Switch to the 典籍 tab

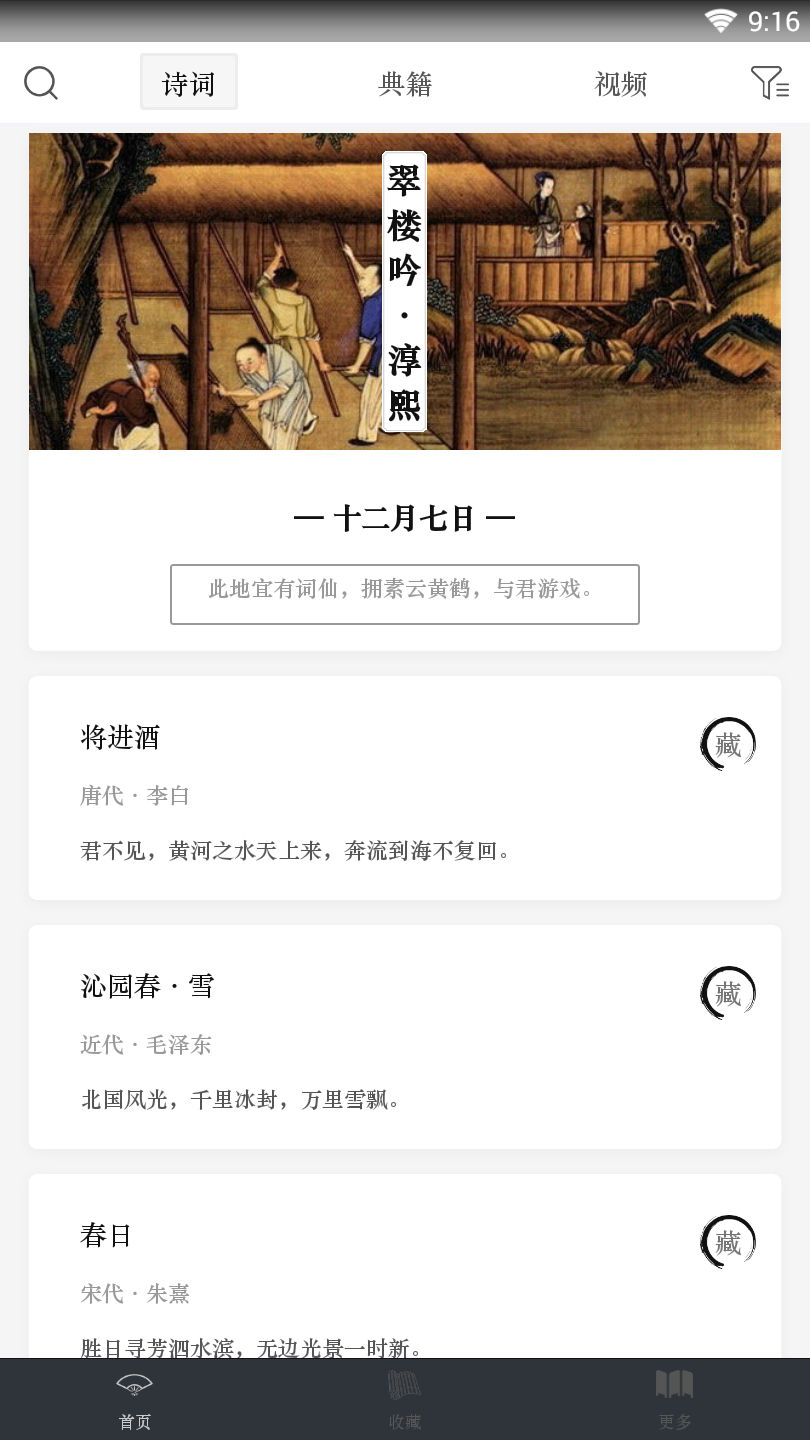coord(405,83)
